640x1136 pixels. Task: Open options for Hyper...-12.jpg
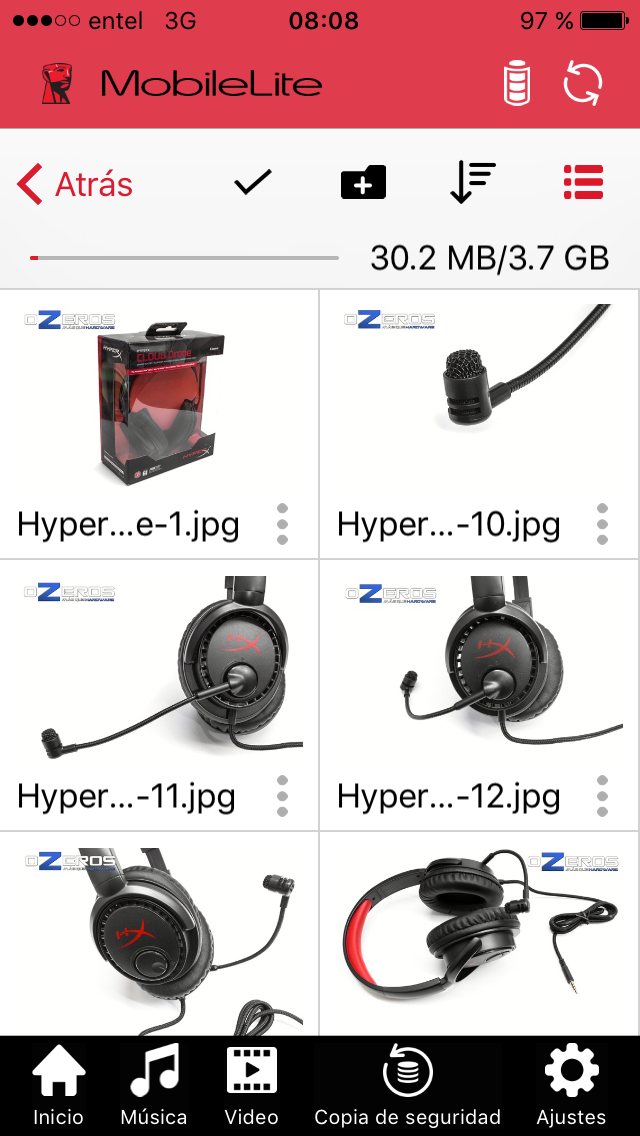602,796
